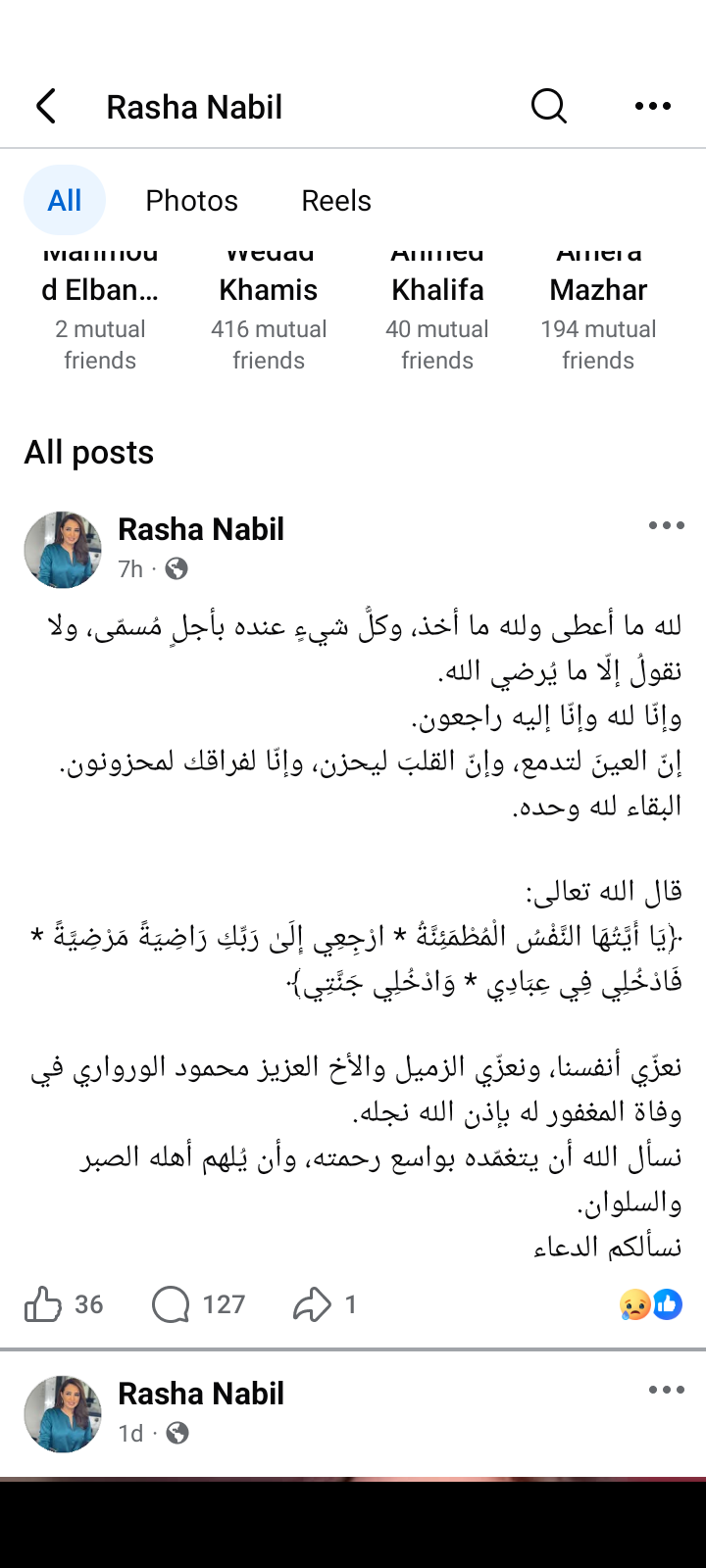Viewport: 706px width, 1568px height.
Task: Open the Mahmoud Elban… friend profile
Action: 100,291
